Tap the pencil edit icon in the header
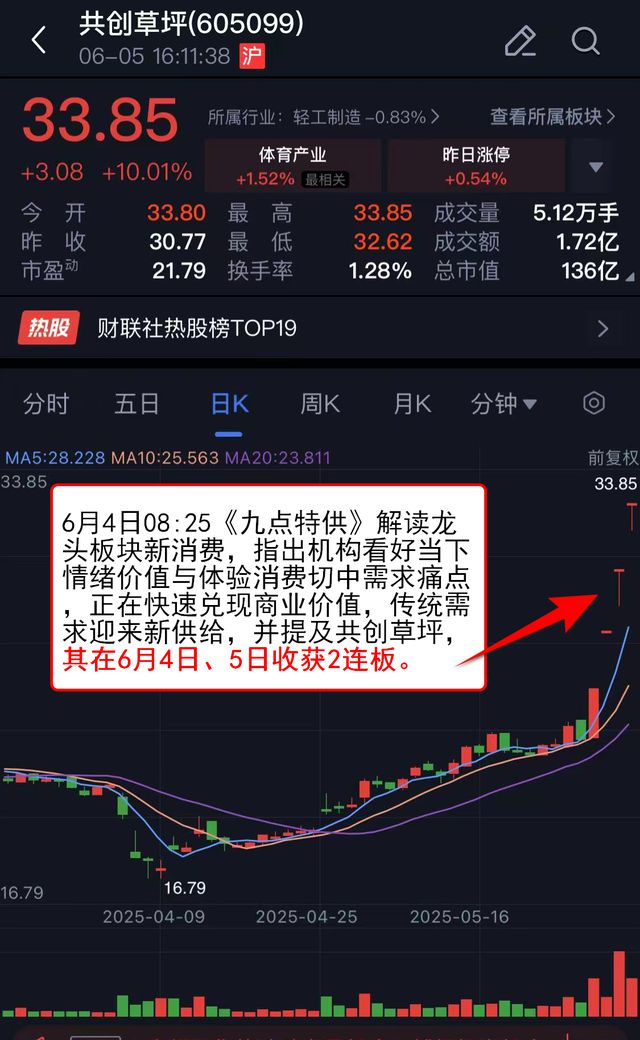The height and width of the screenshot is (1040, 640). [x=520, y=41]
